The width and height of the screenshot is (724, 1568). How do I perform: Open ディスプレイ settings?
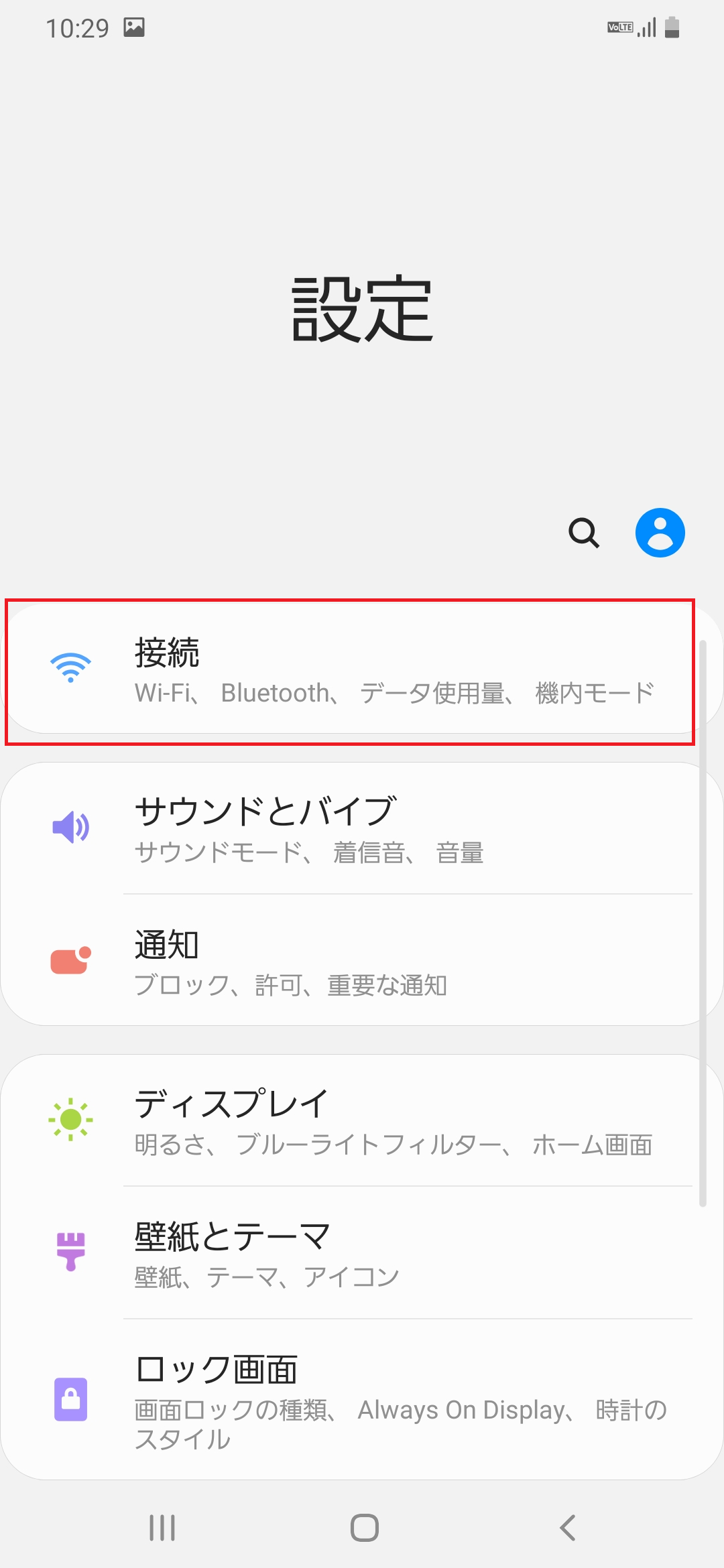point(362,1120)
